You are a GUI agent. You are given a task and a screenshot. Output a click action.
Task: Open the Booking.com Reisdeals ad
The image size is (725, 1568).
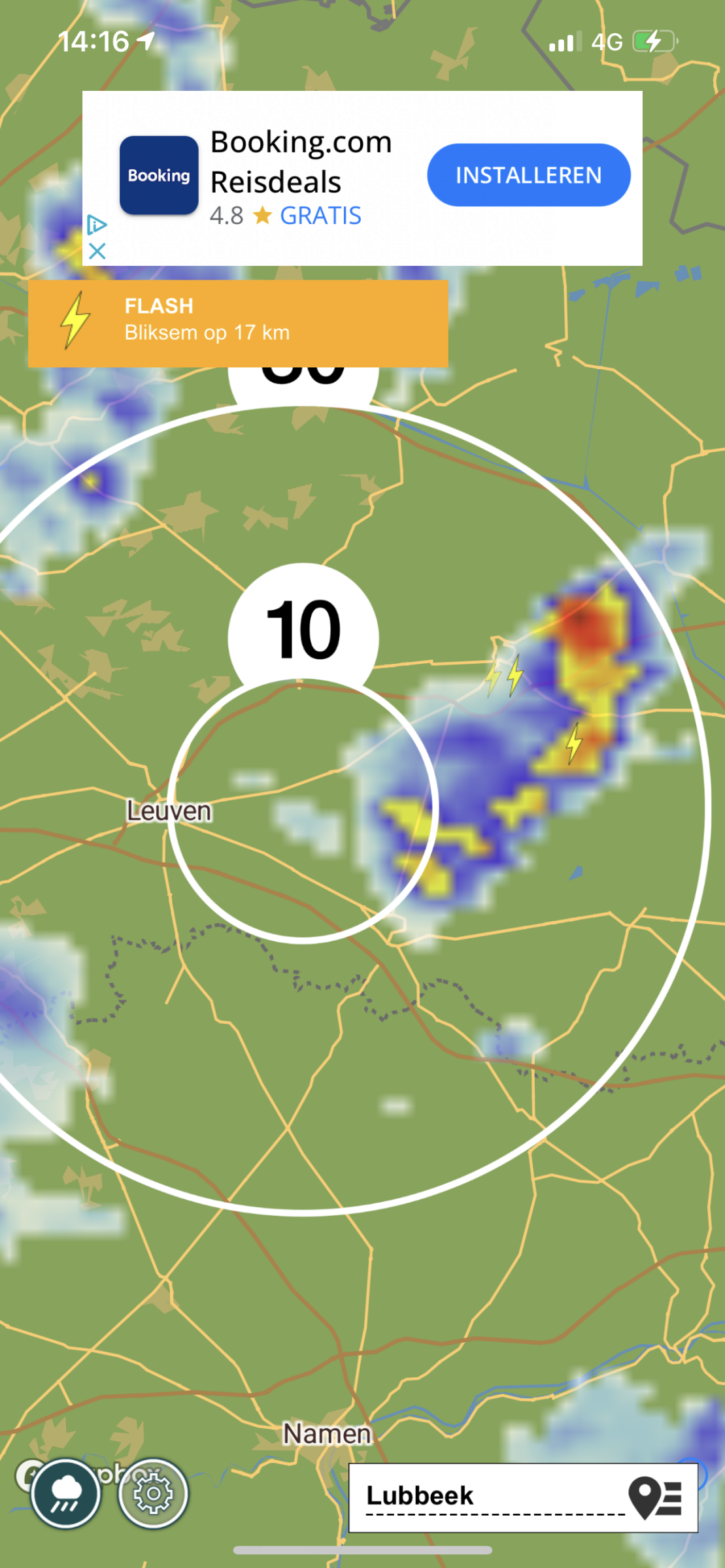[x=301, y=162]
